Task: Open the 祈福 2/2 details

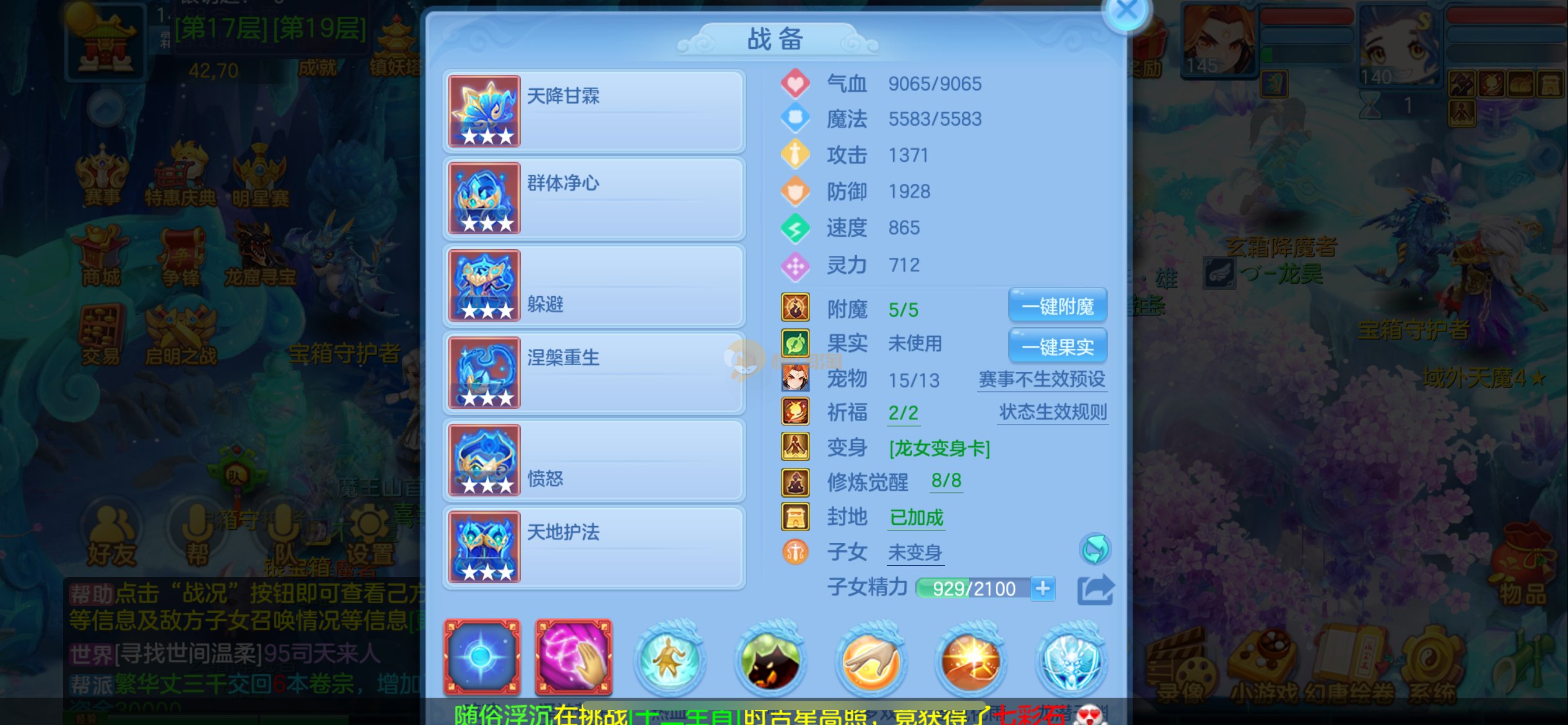Action: 903,413
